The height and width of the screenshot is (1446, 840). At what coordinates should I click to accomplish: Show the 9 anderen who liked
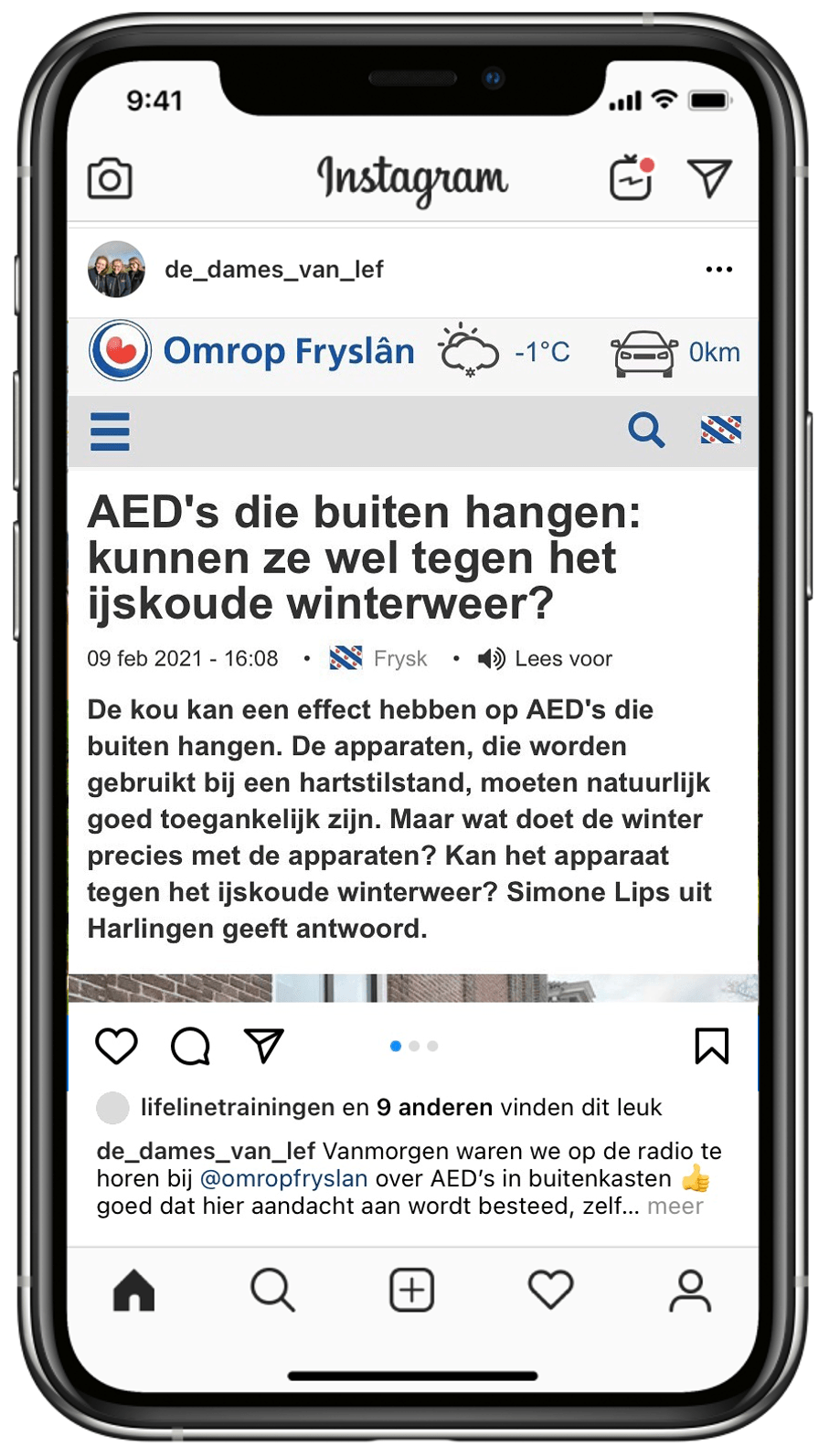(x=435, y=1107)
